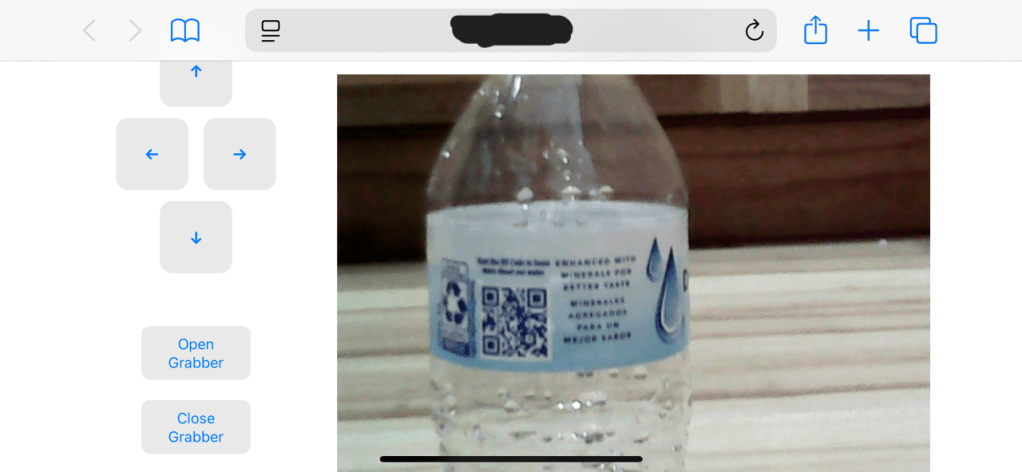This screenshot has height=472, width=1022.
Task: Tap the Open Grabber button
Action: click(x=196, y=353)
